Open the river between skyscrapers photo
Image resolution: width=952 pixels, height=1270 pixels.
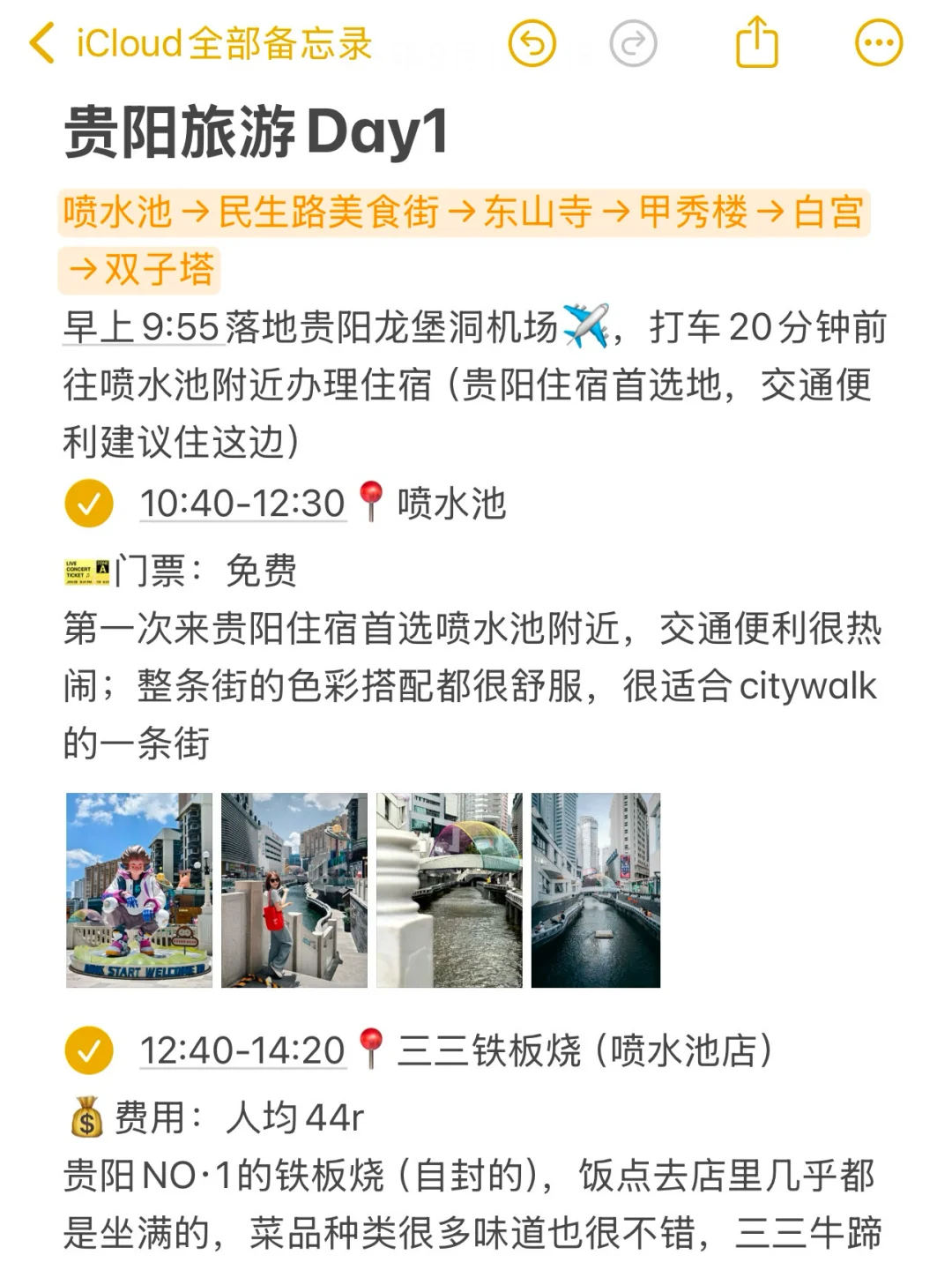click(596, 890)
